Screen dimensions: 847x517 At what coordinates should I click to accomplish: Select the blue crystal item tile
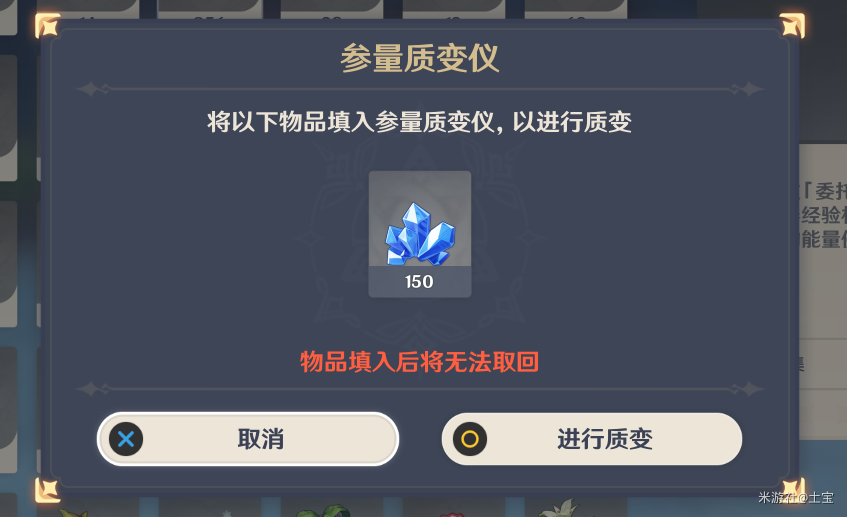tap(419, 233)
